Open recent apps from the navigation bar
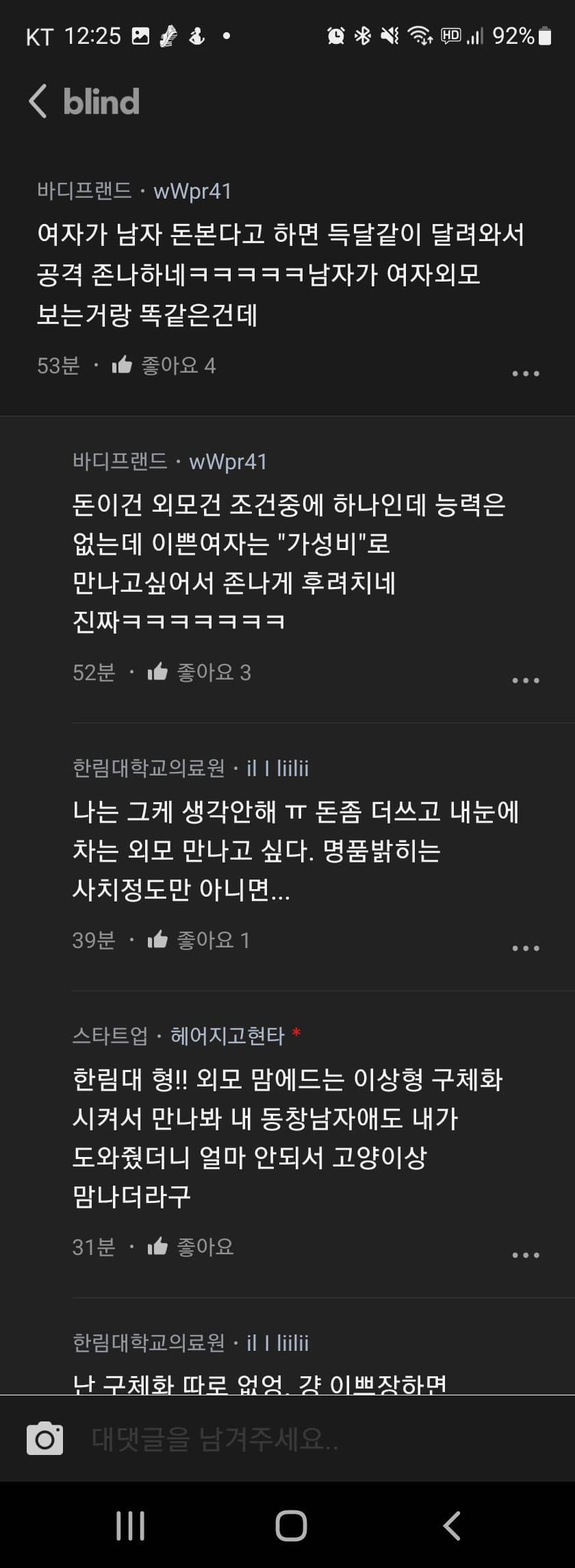575x1568 pixels. (130, 1526)
